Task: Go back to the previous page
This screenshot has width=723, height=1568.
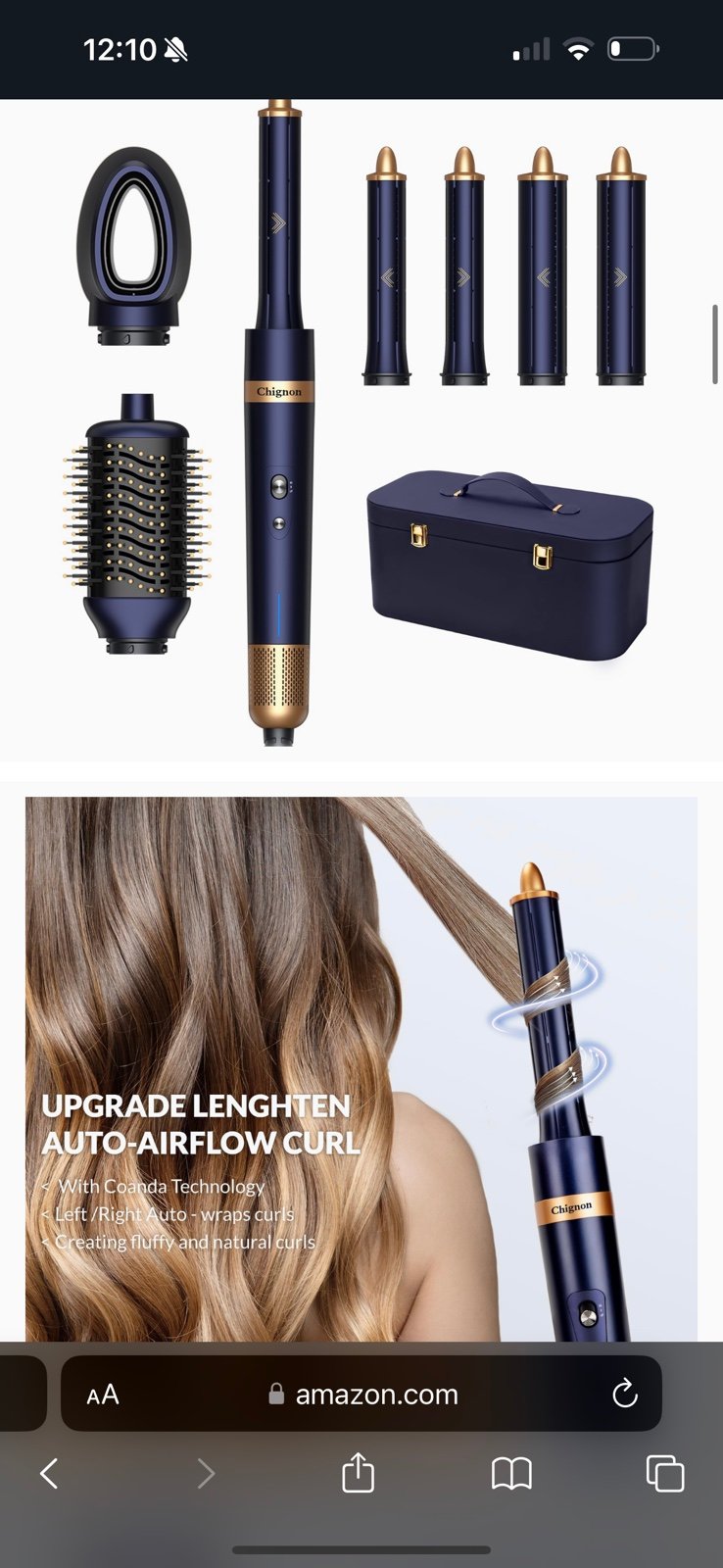Action: pos(49,1473)
